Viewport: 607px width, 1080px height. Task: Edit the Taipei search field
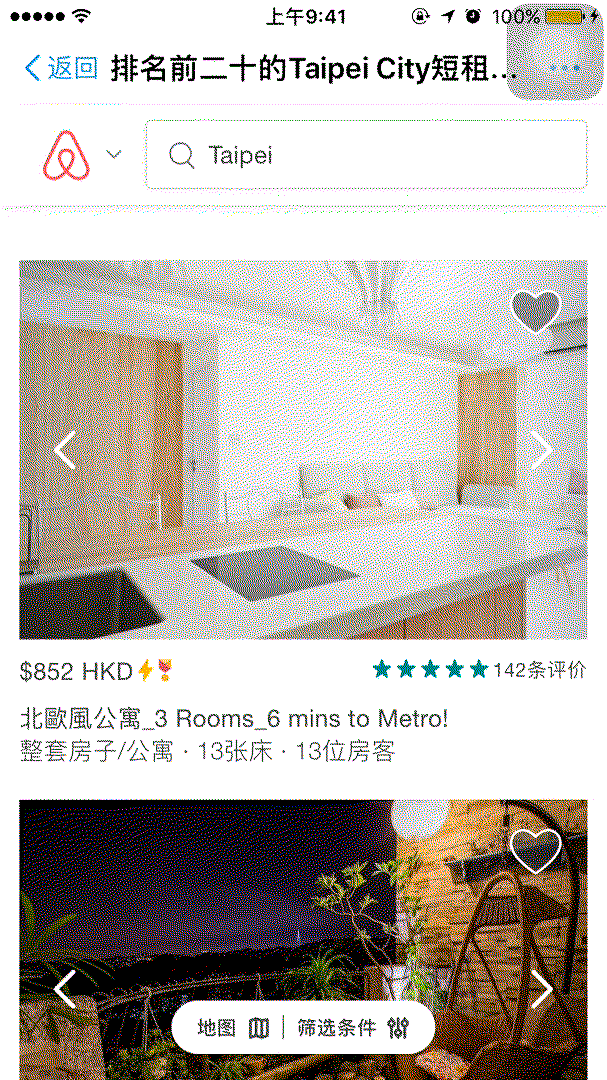366,155
